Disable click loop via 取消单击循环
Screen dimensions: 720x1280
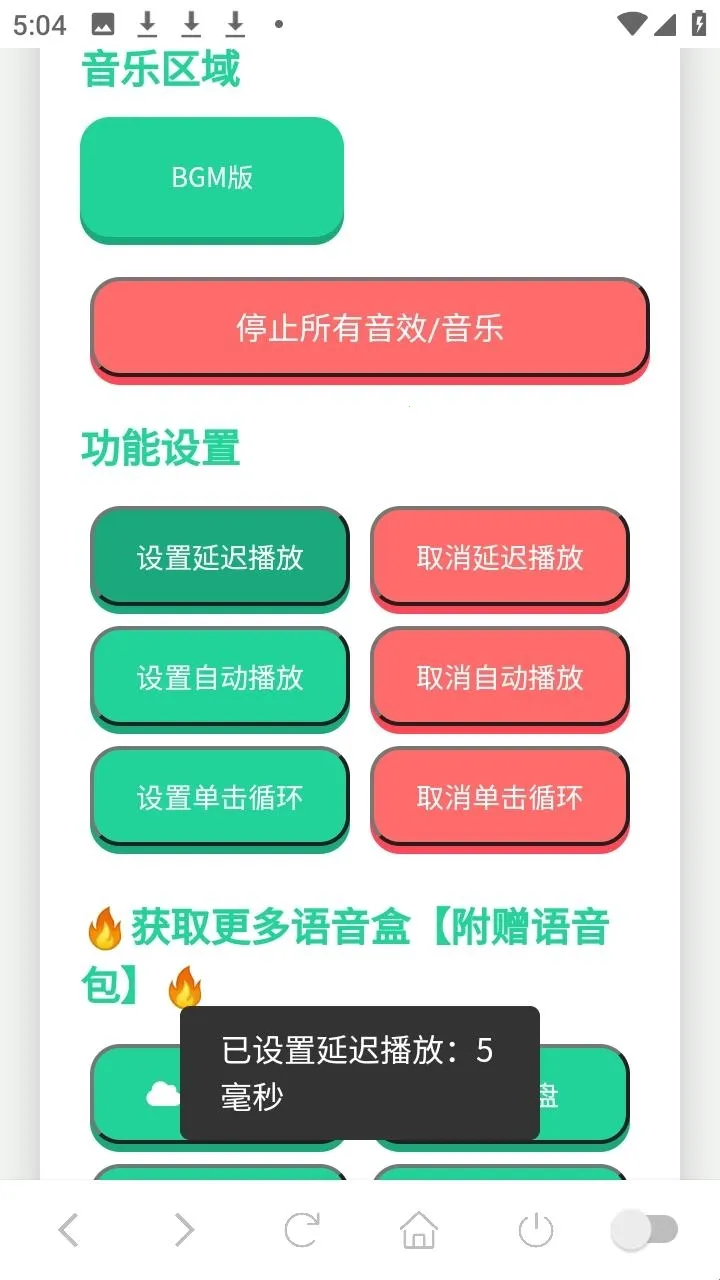500,798
